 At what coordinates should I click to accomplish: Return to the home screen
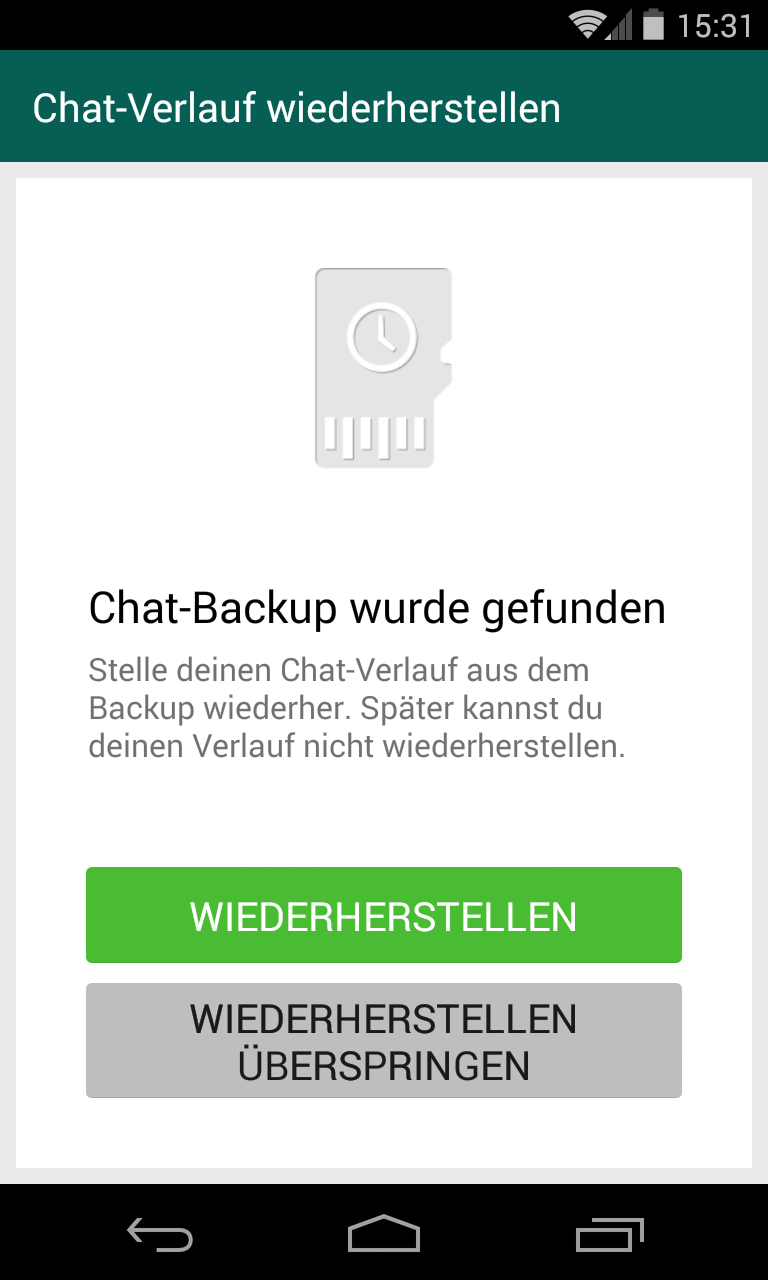coord(384,1235)
